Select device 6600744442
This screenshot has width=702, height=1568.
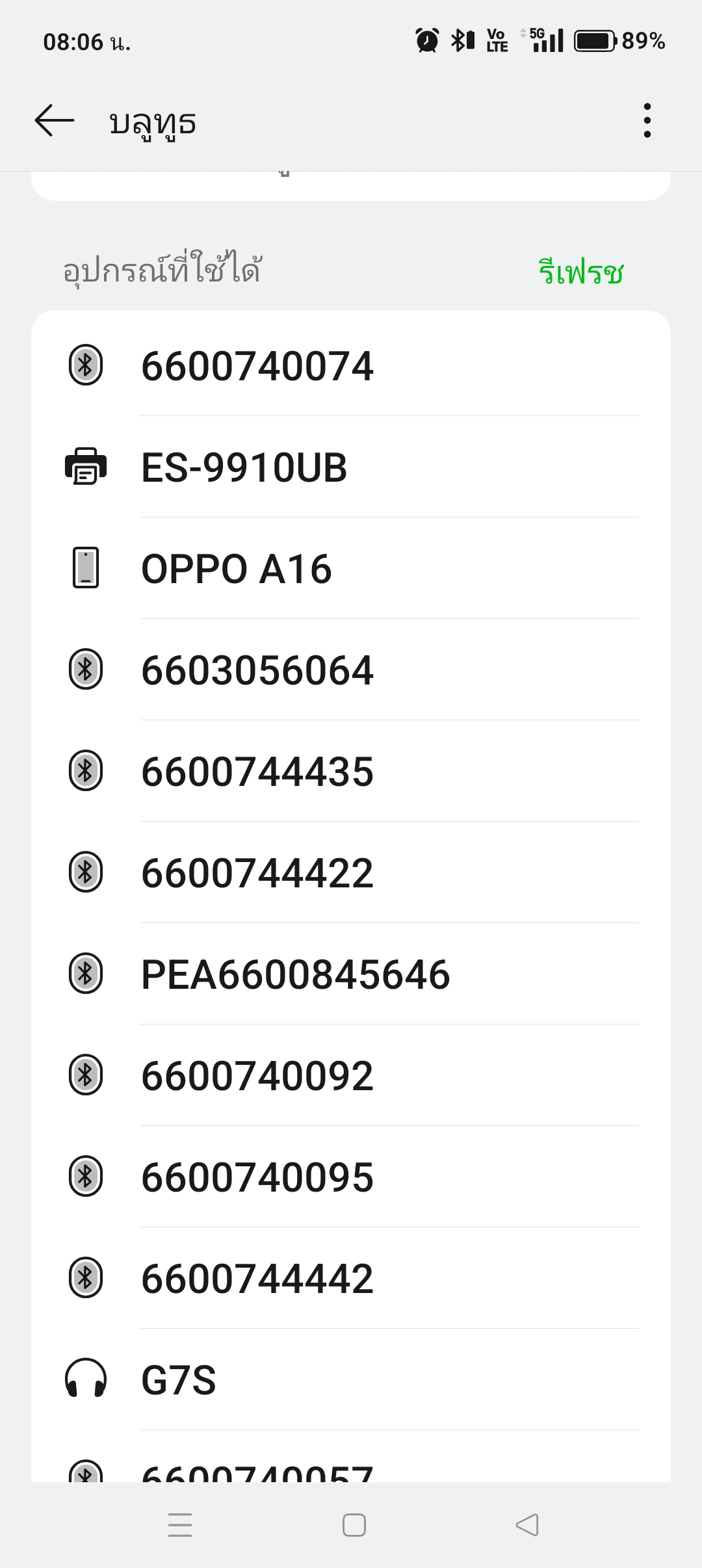[x=351, y=1278]
